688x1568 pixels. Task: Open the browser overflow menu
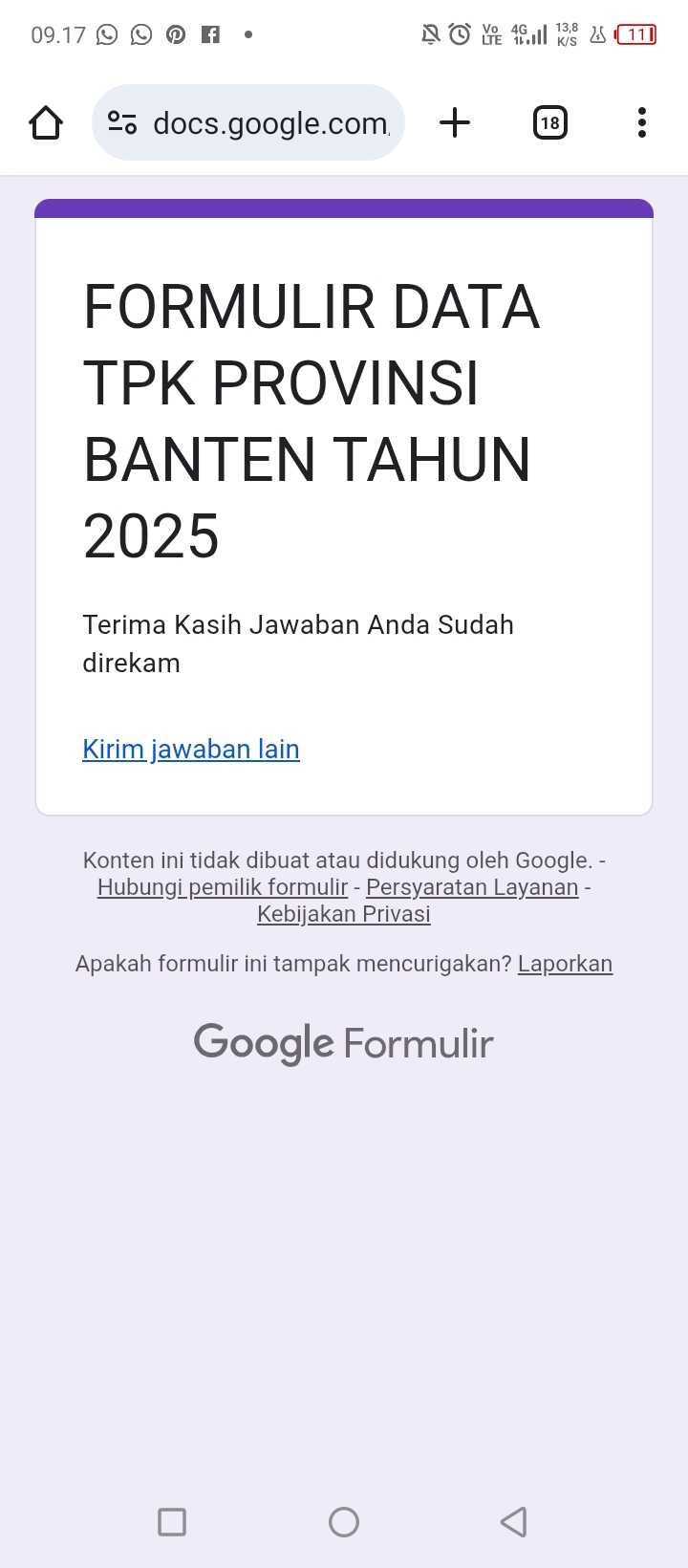click(641, 122)
